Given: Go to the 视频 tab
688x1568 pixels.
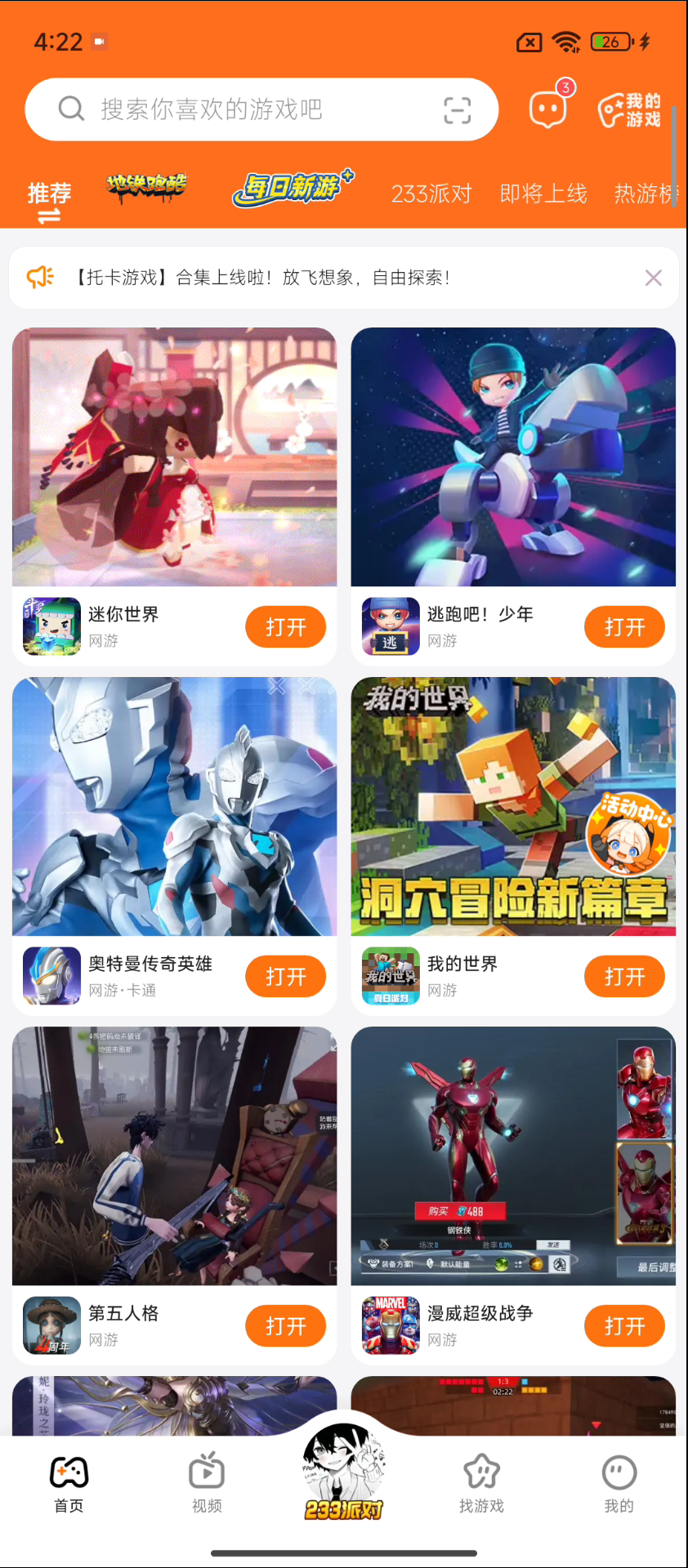Looking at the screenshot, I should (x=207, y=1483).
